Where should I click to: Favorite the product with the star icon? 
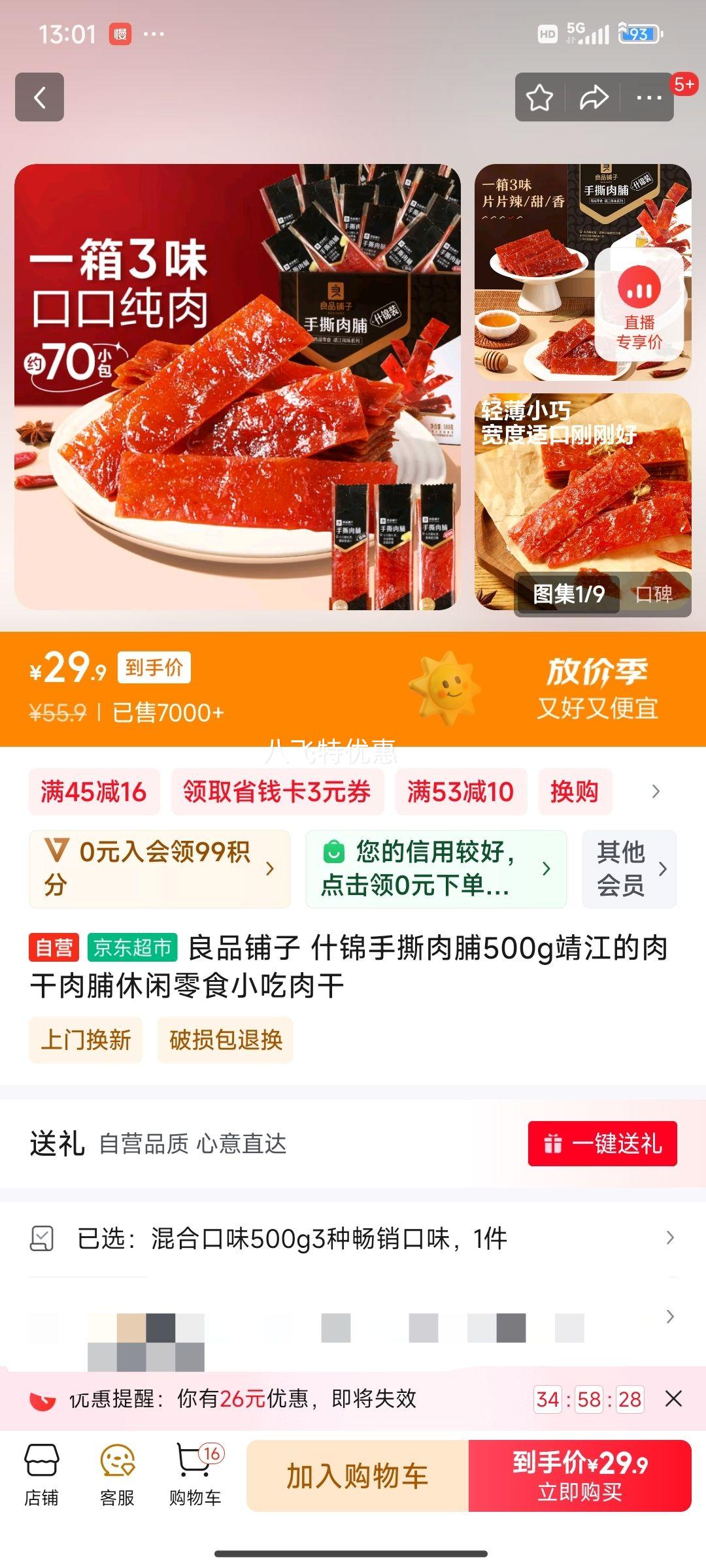[537, 97]
